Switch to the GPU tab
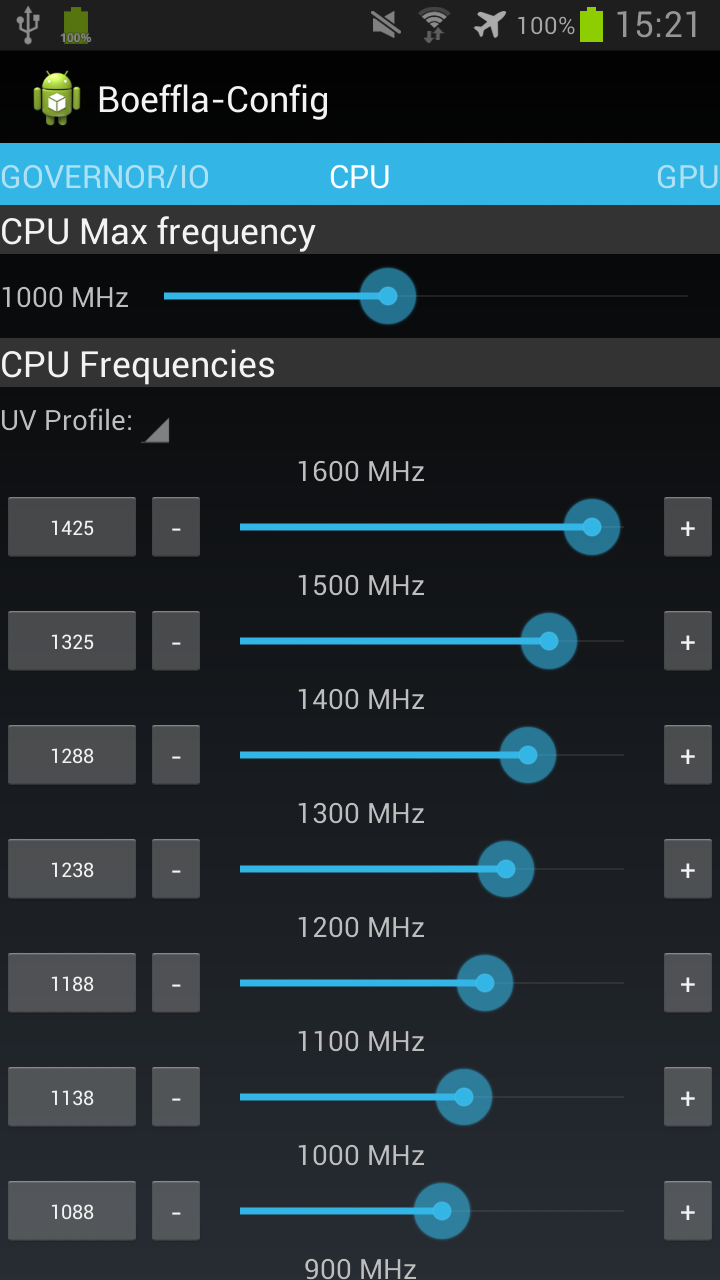 (688, 177)
